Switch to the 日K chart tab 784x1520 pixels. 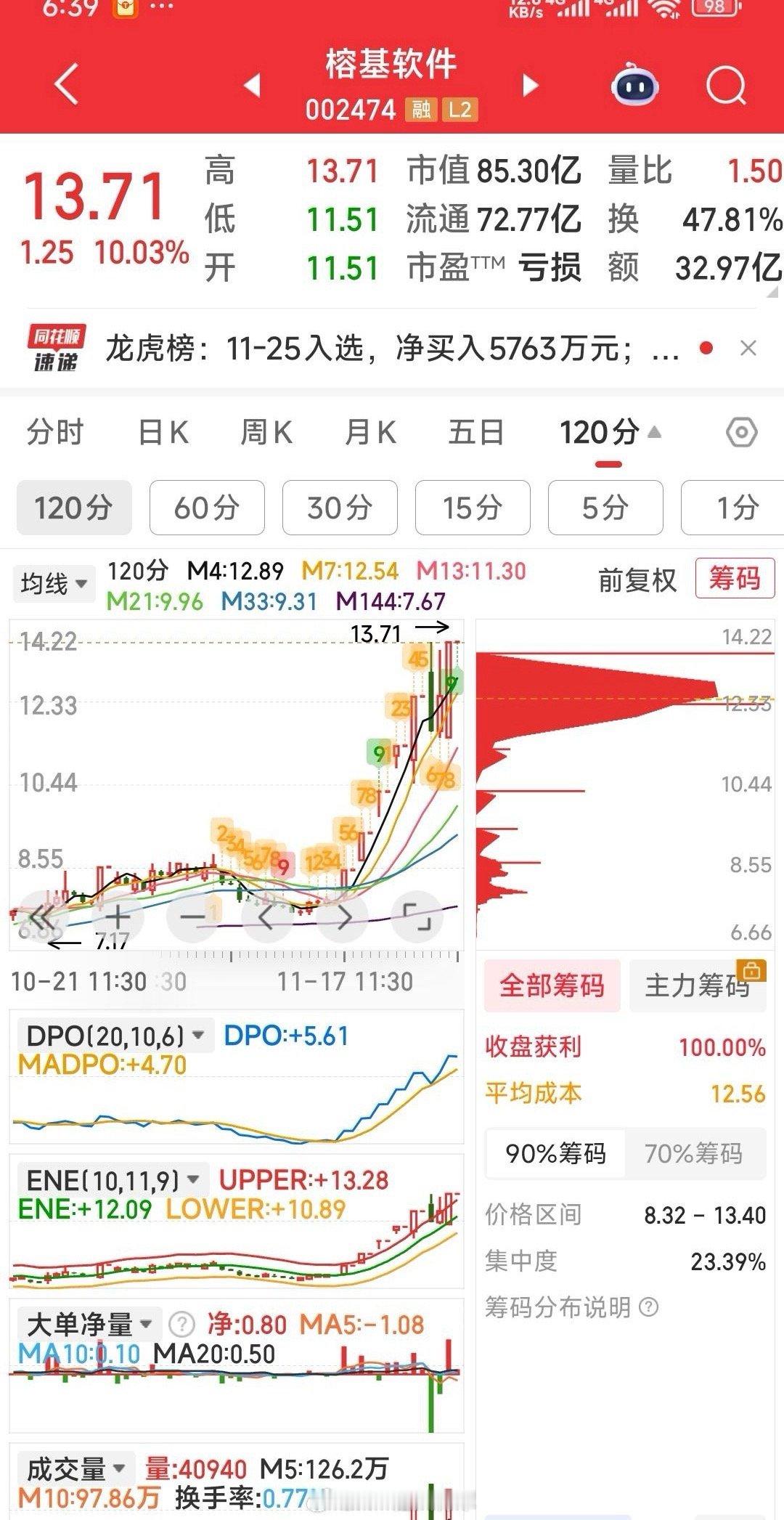click(x=163, y=433)
